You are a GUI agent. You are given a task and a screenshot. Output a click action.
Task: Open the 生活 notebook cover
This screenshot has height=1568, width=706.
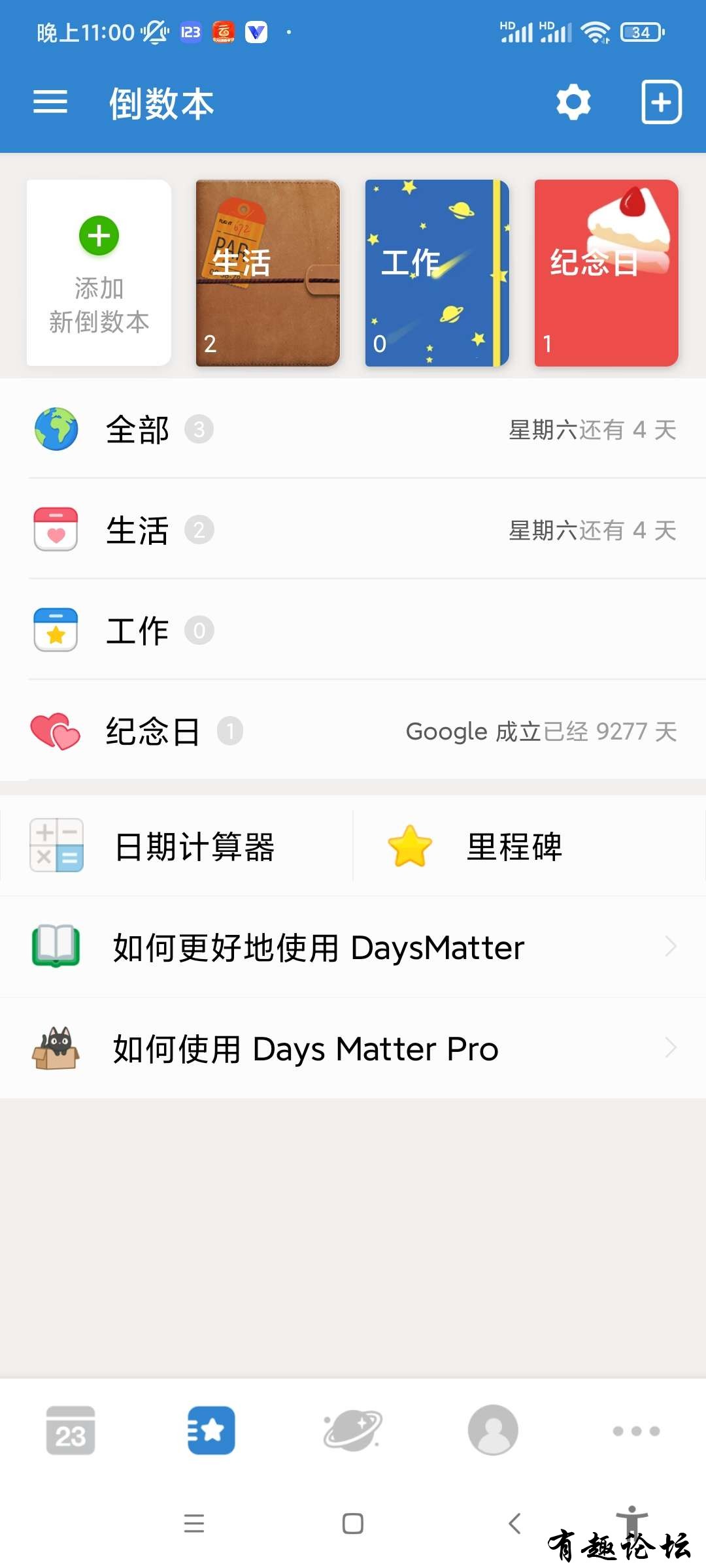click(268, 272)
